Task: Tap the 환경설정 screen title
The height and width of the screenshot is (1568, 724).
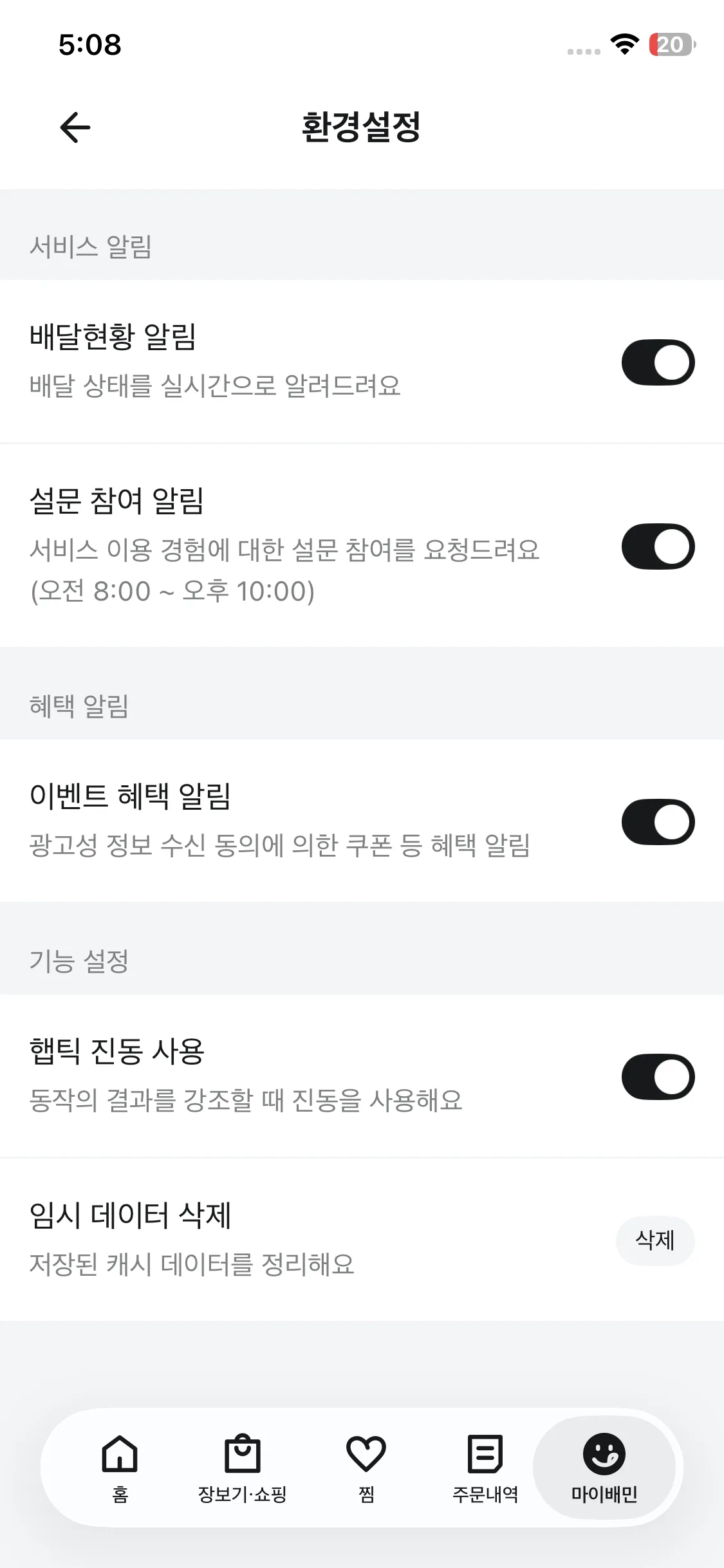Action: click(362, 126)
